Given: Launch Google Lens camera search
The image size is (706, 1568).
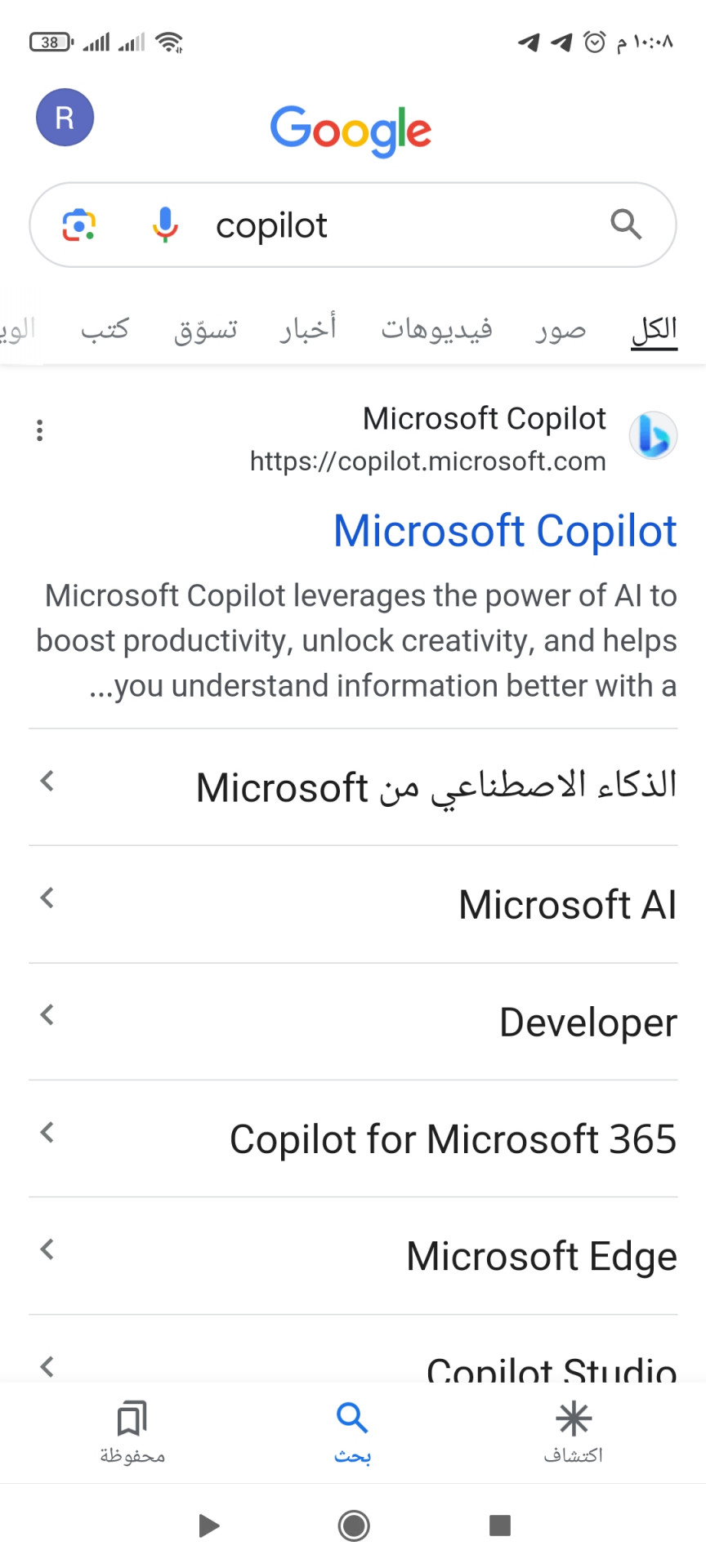Looking at the screenshot, I should tap(79, 225).
